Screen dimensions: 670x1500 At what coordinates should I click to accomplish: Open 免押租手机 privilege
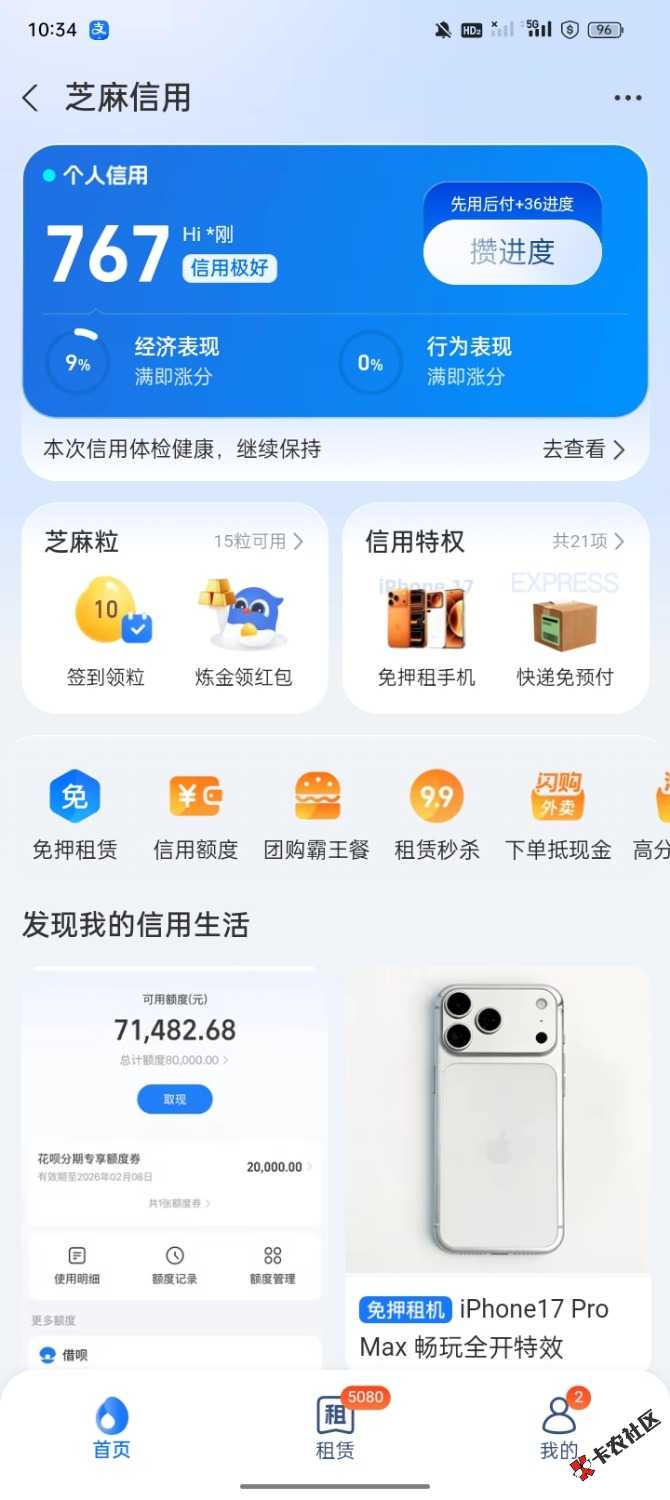[426, 632]
